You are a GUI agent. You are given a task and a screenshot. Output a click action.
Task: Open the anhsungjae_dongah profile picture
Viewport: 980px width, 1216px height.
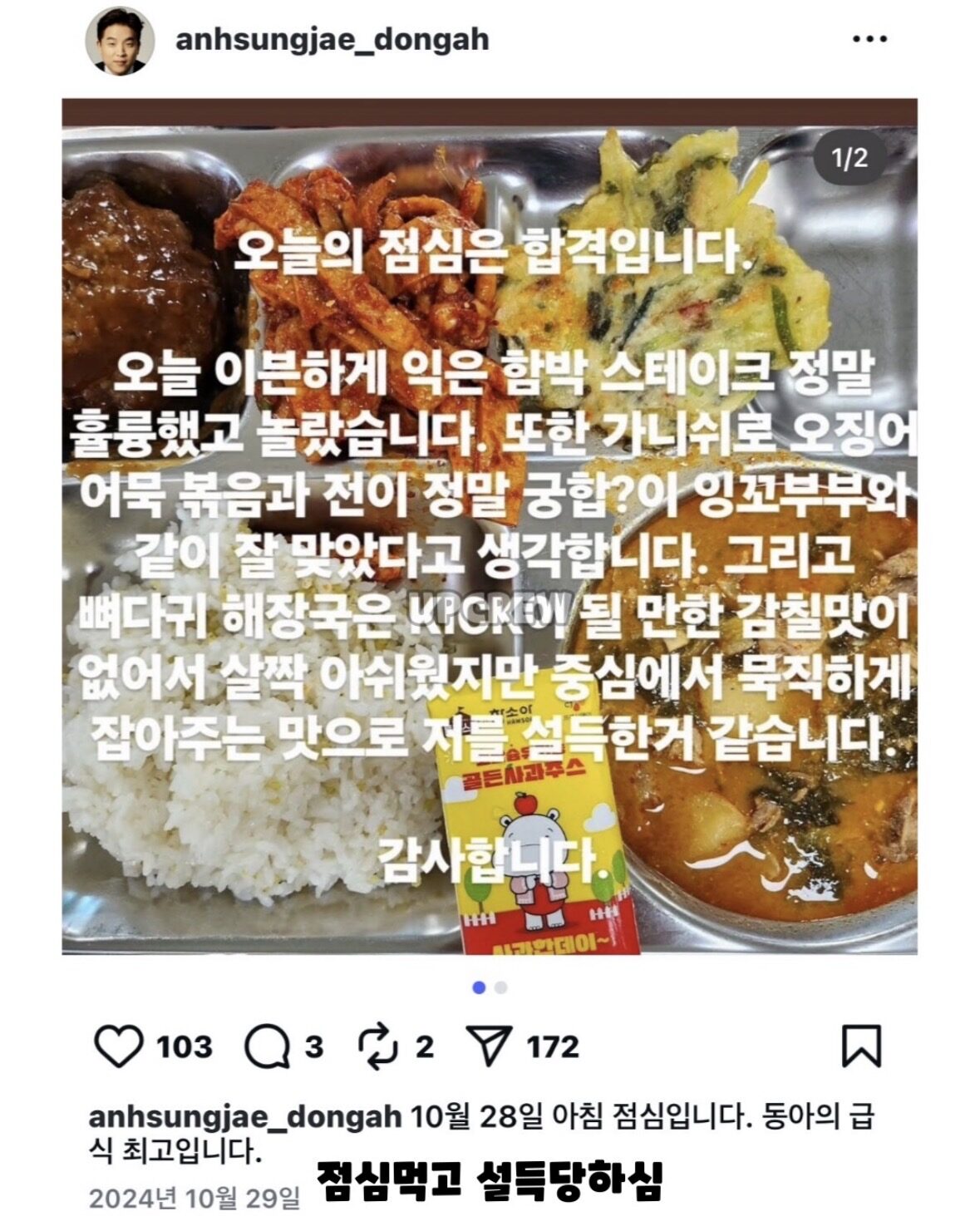(x=120, y=42)
